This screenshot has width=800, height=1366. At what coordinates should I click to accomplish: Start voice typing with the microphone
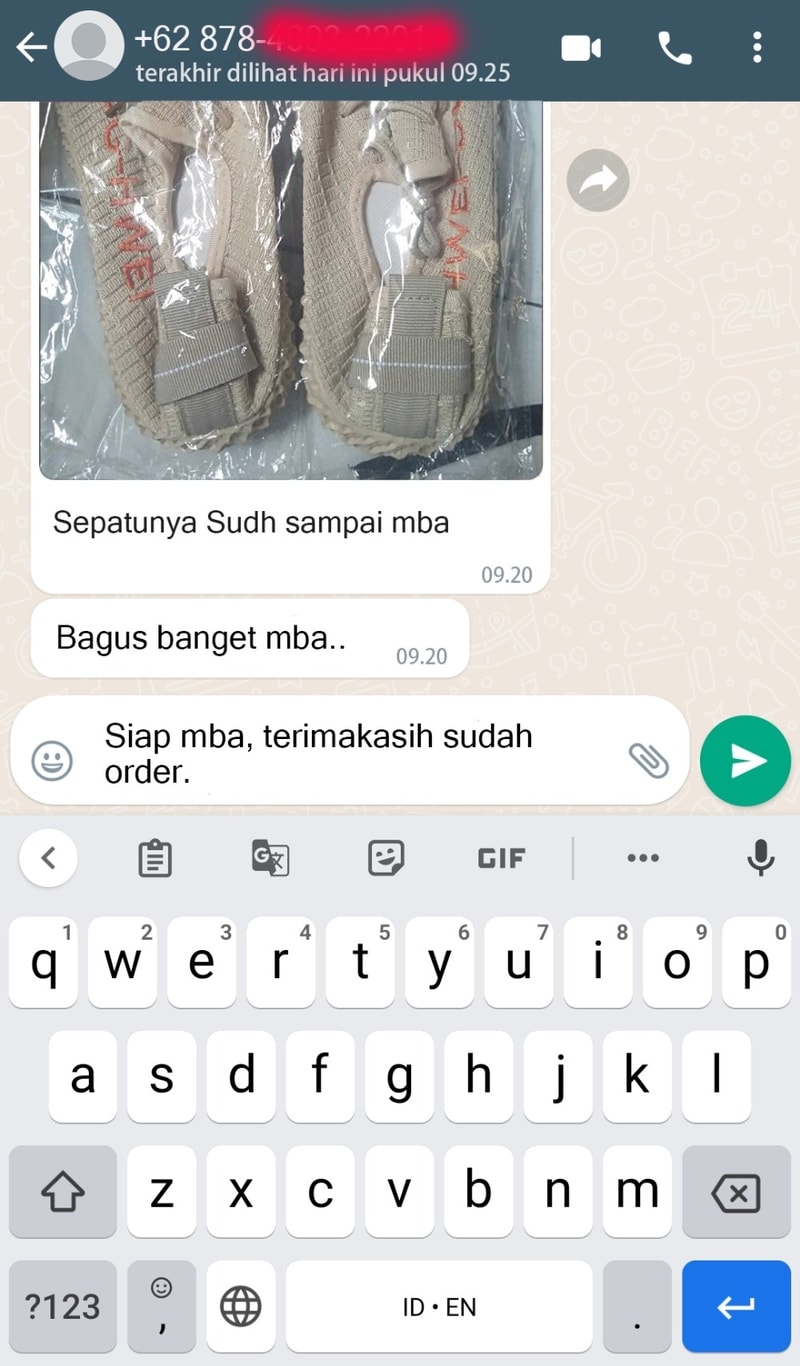click(x=760, y=857)
